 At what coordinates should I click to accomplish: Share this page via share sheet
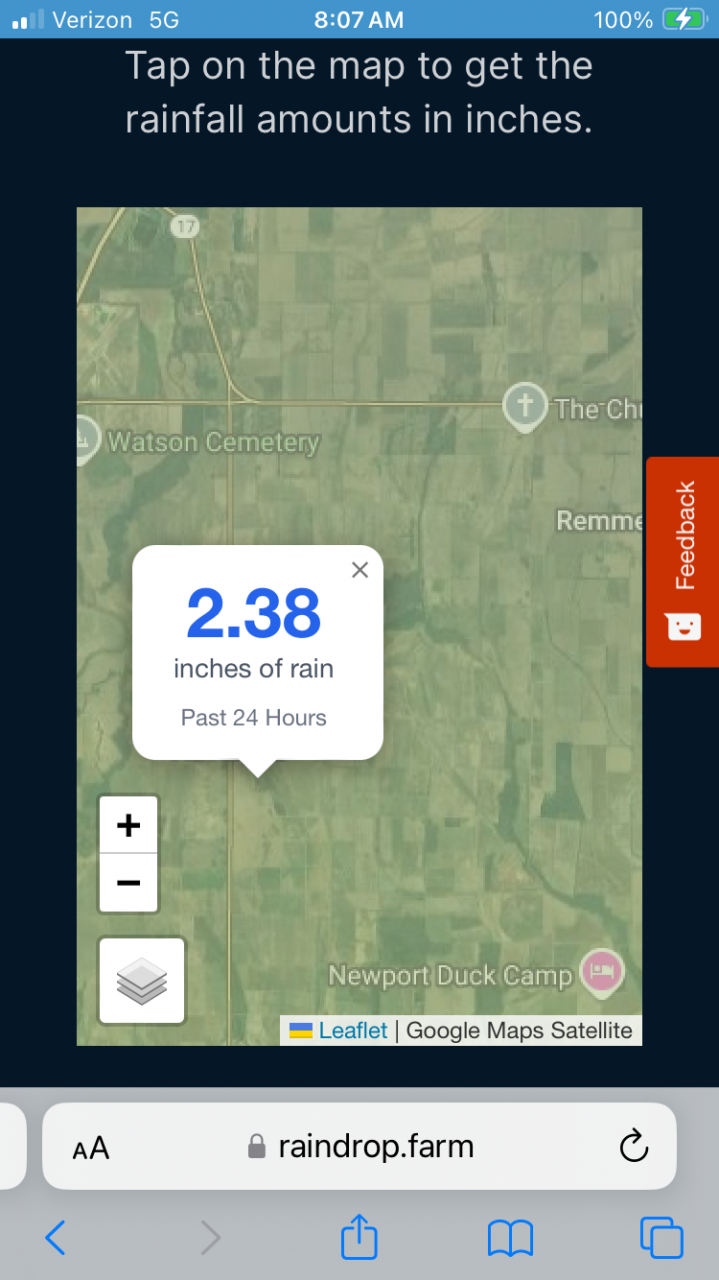[x=359, y=1238]
